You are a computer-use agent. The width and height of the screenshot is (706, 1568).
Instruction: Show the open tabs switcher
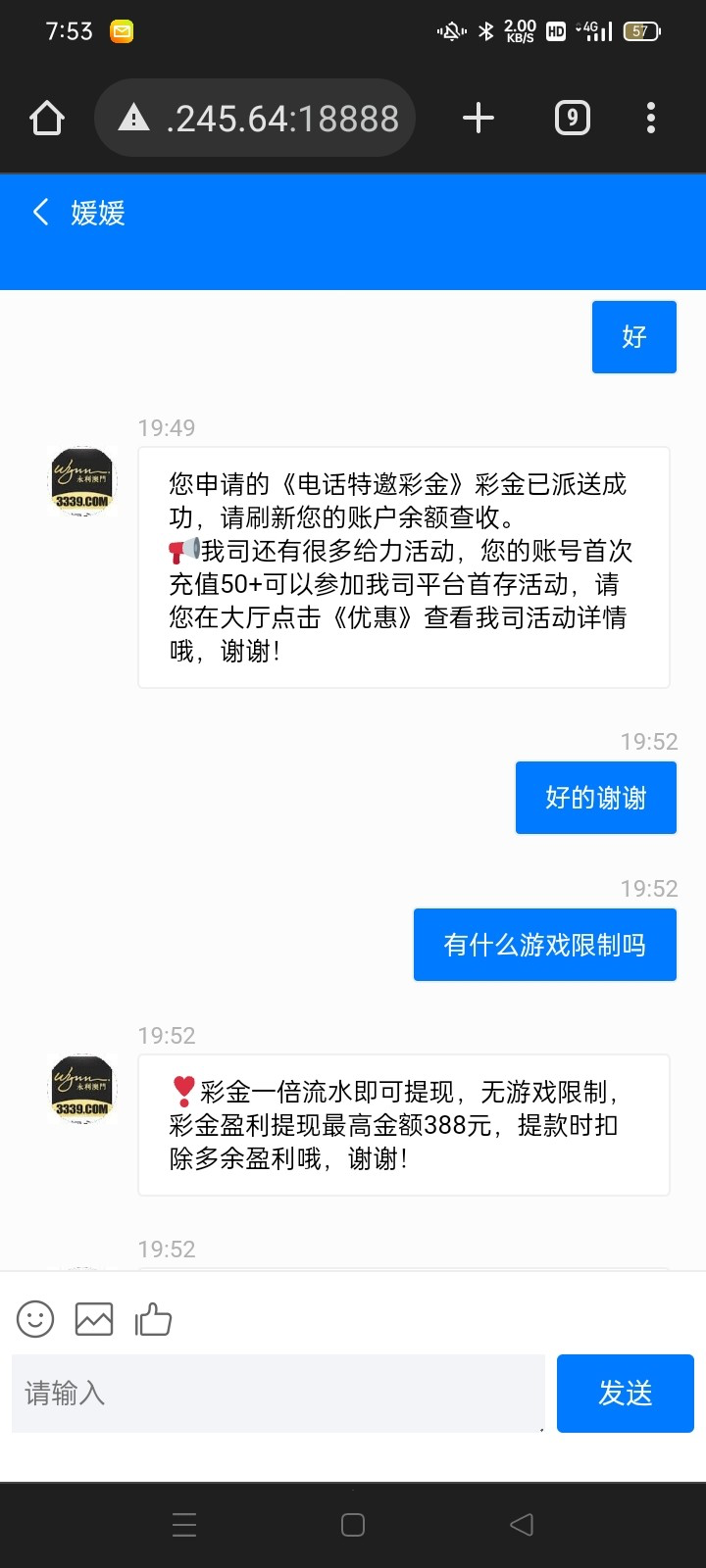pyautogui.click(x=573, y=119)
